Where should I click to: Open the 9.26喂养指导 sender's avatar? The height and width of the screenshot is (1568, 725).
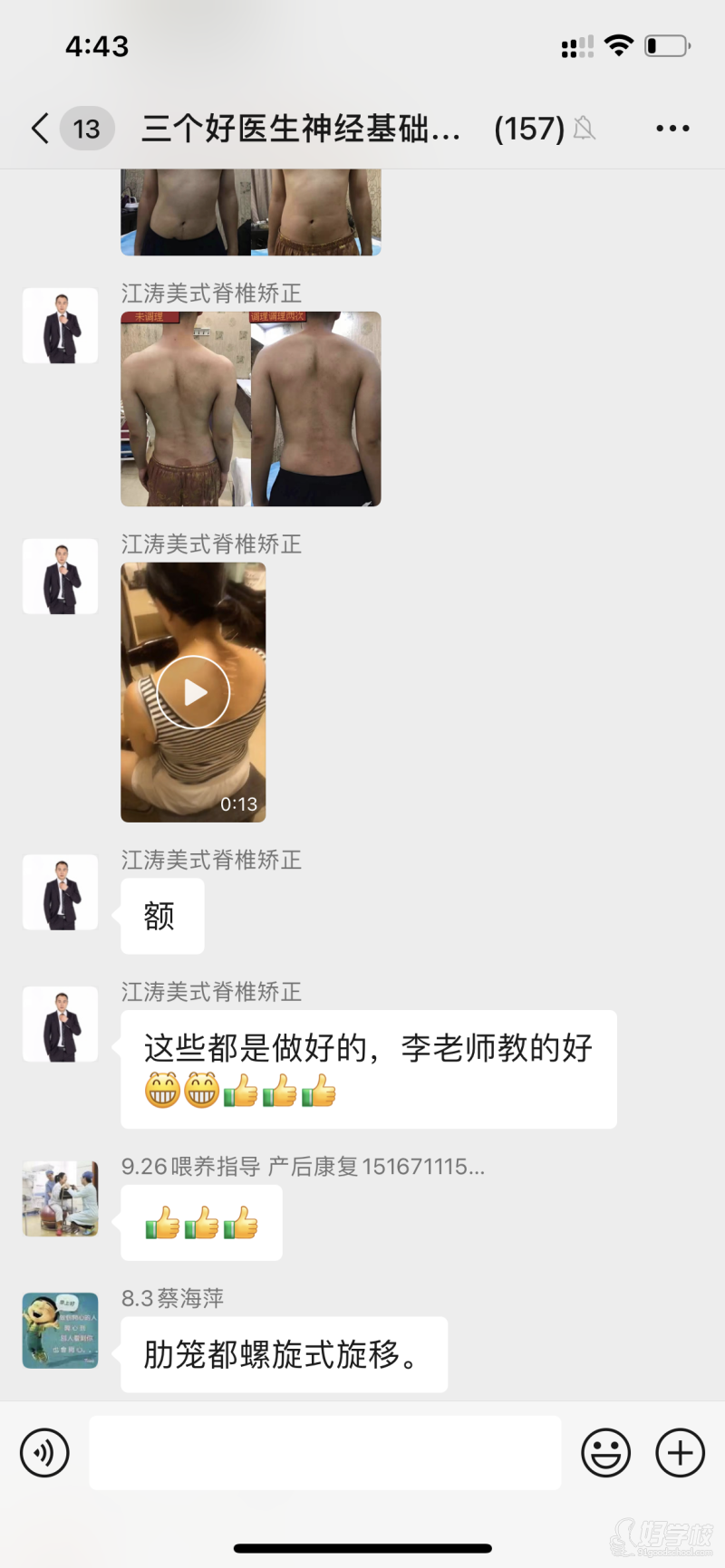click(x=60, y=1198)
